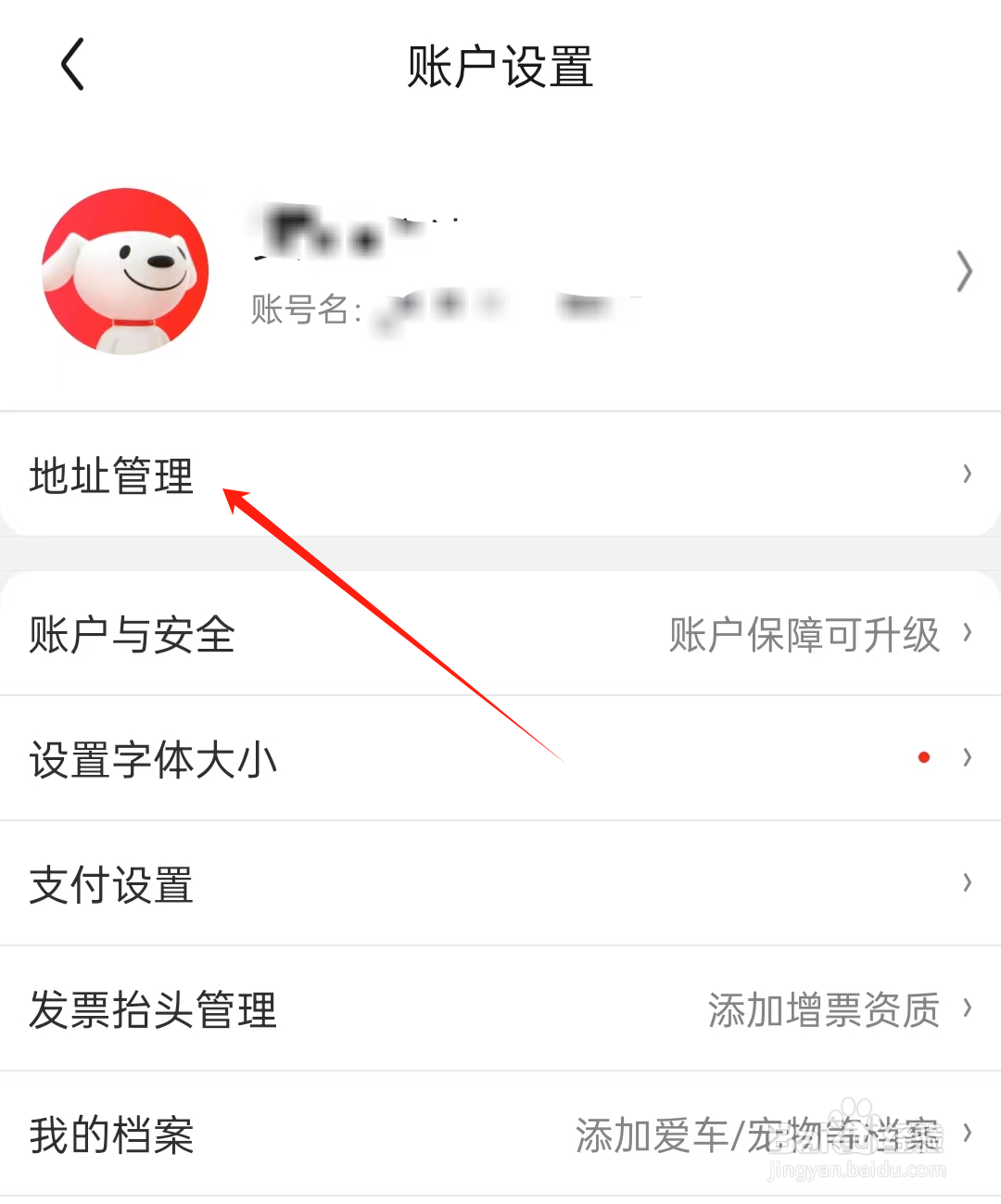Expand the profile row chevron
The height and width of the screenshot is (1204, 1001).
click(x=963, y=272)
